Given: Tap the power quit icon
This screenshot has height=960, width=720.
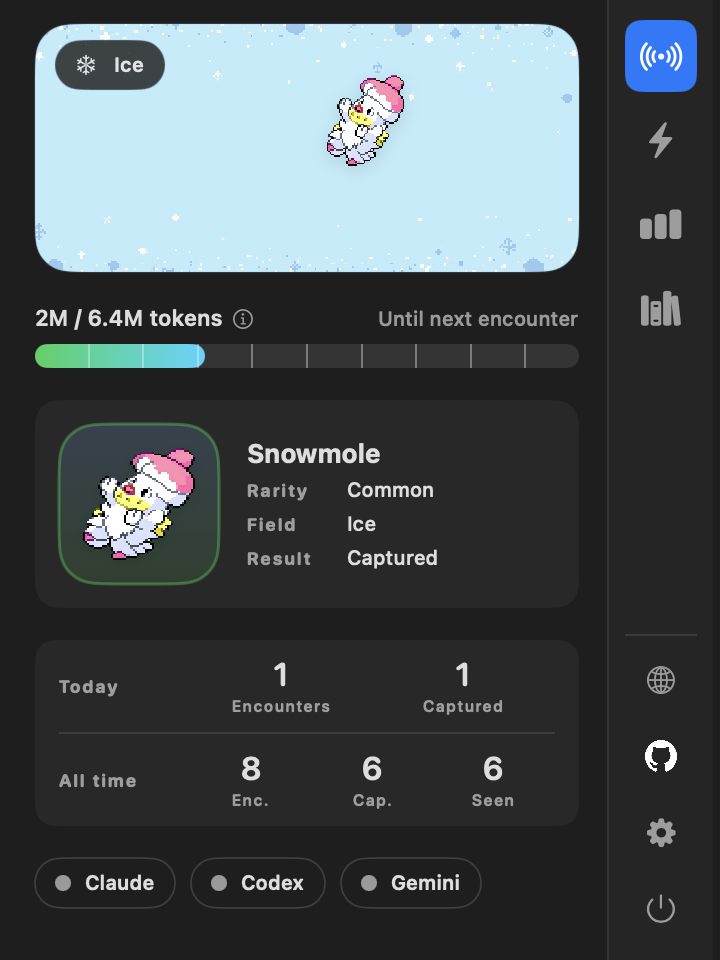Looking at the screenshot, I should tap(660, 909).
